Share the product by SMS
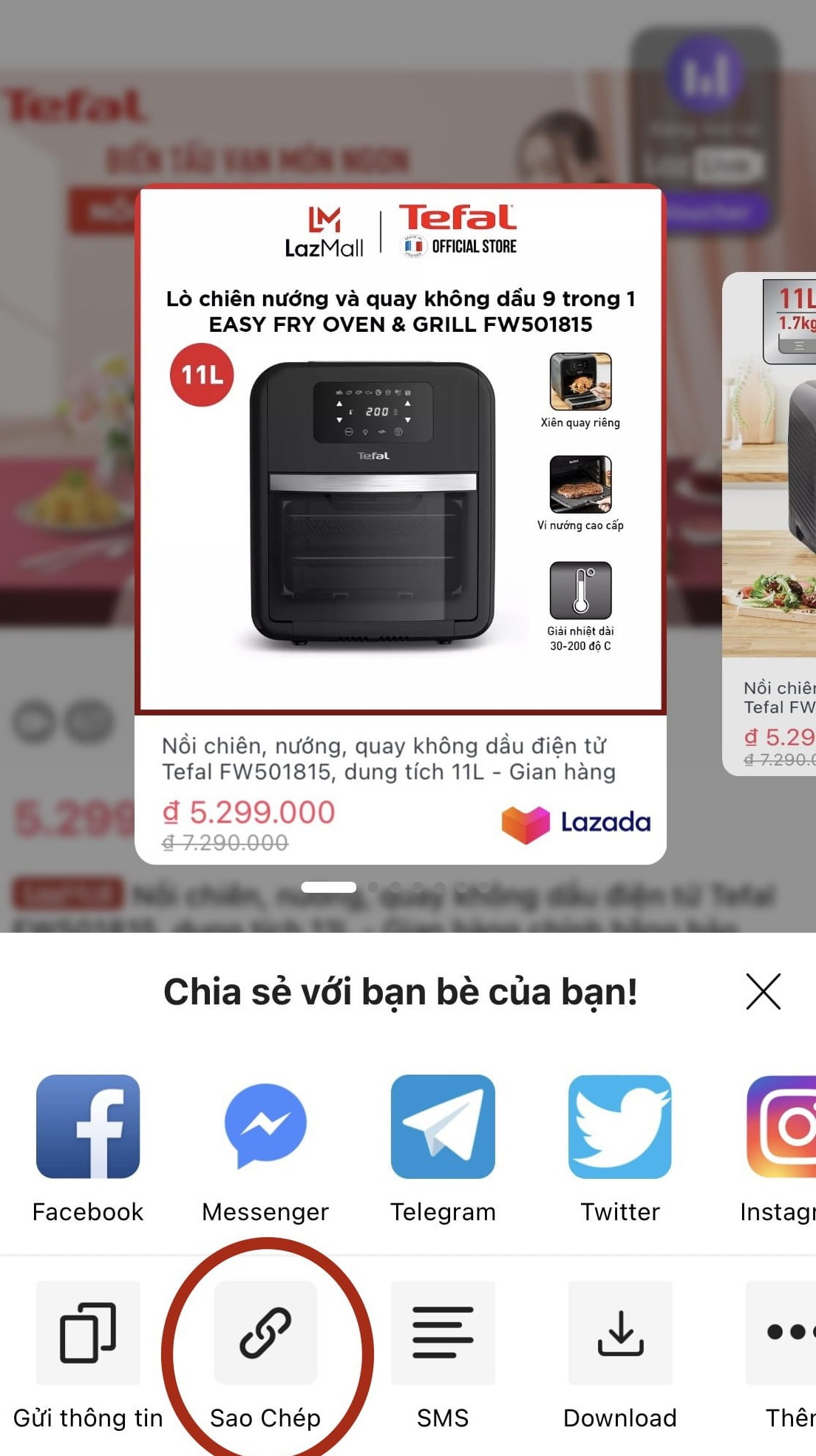 click(x=443, y=1333)
